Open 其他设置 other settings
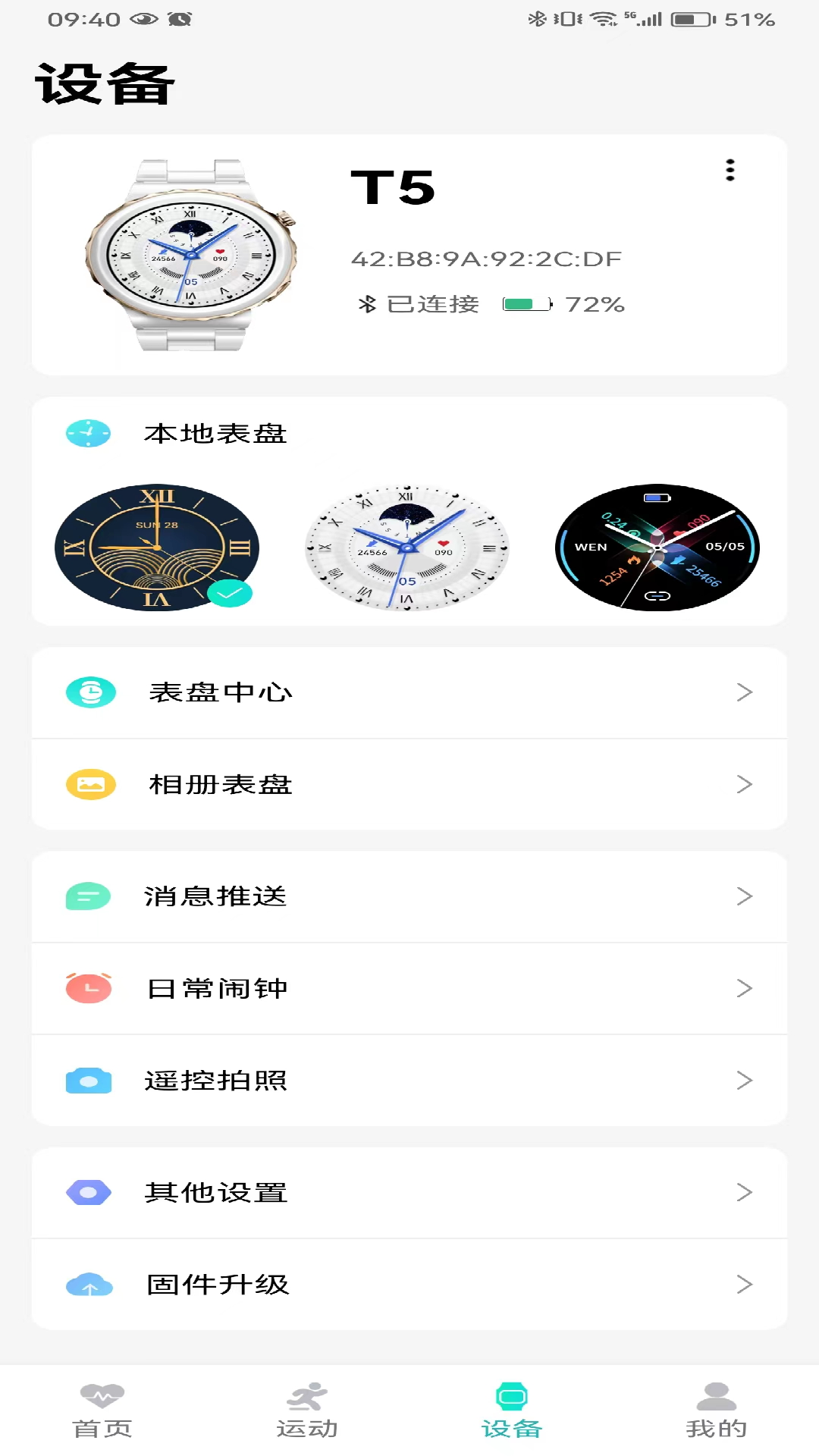The image size is (819, 1456). point(409,1192)
